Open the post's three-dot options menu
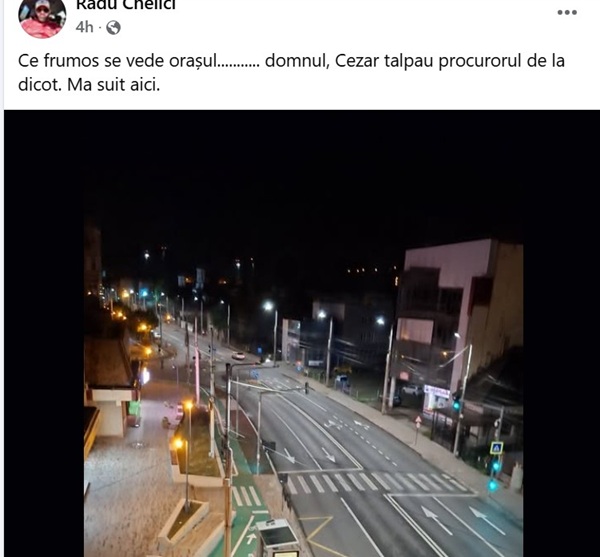600x557 pixels. pyautogui.click(x=567, y=12)
